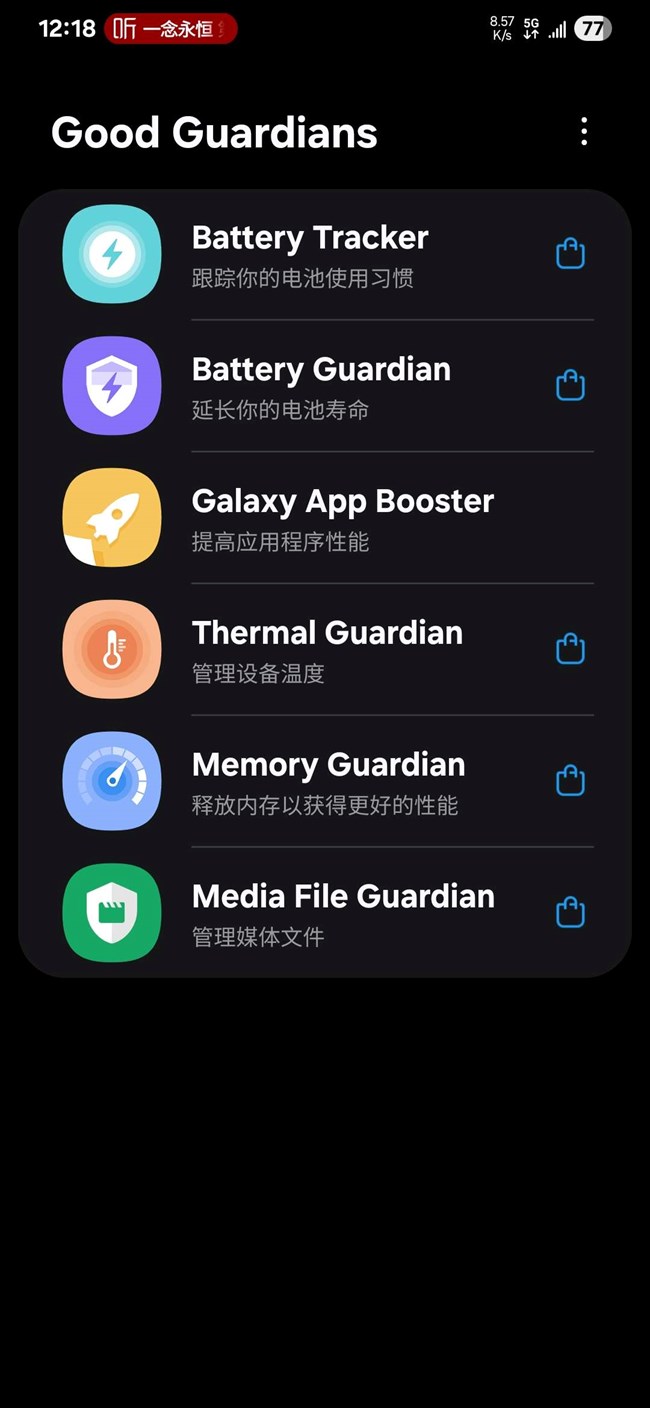Tap the store download icon for Thermal Guardian
Screen dimensions: 650x1408
(x=570, y=649)
